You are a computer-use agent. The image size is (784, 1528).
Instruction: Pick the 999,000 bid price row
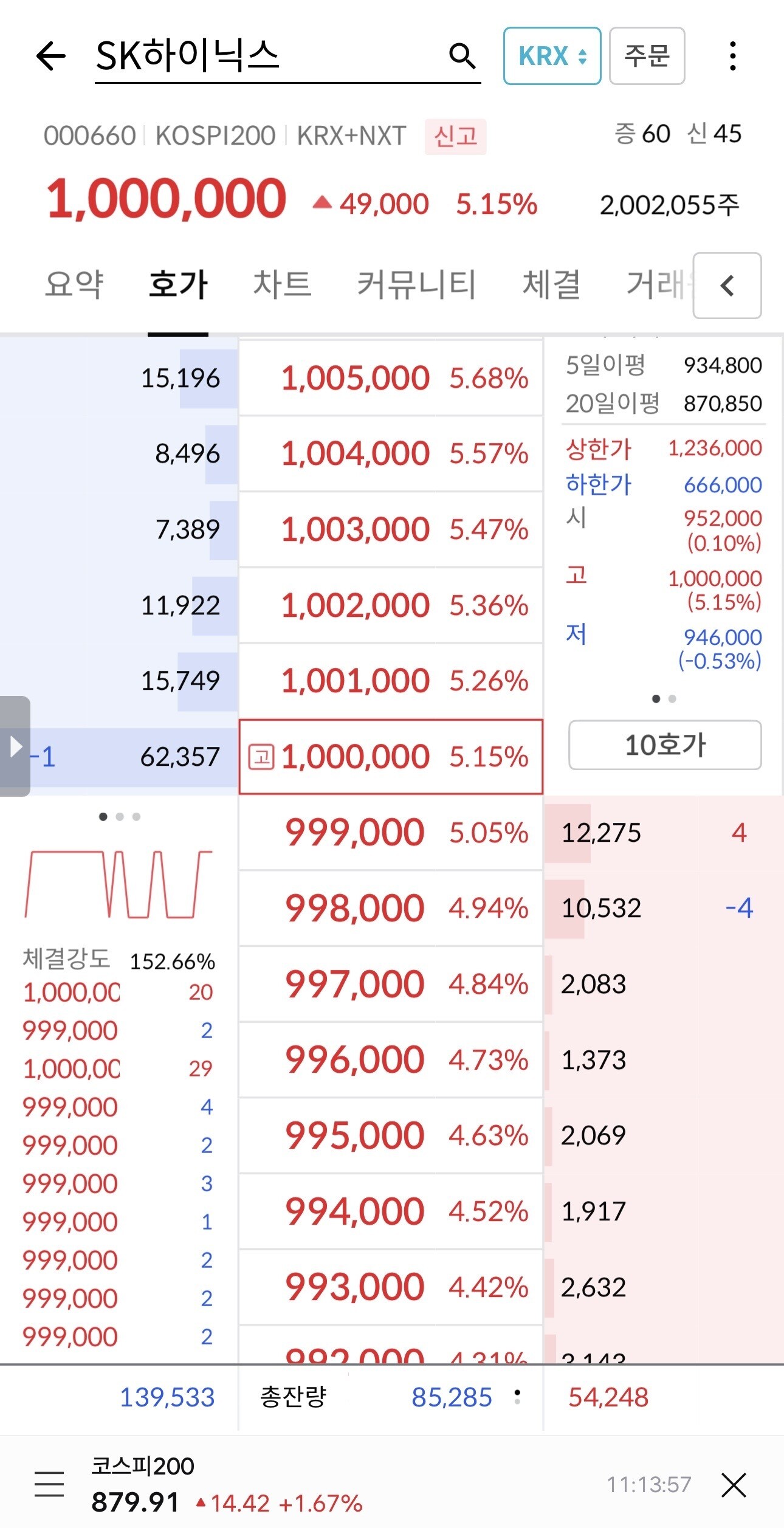click(390, 832)
